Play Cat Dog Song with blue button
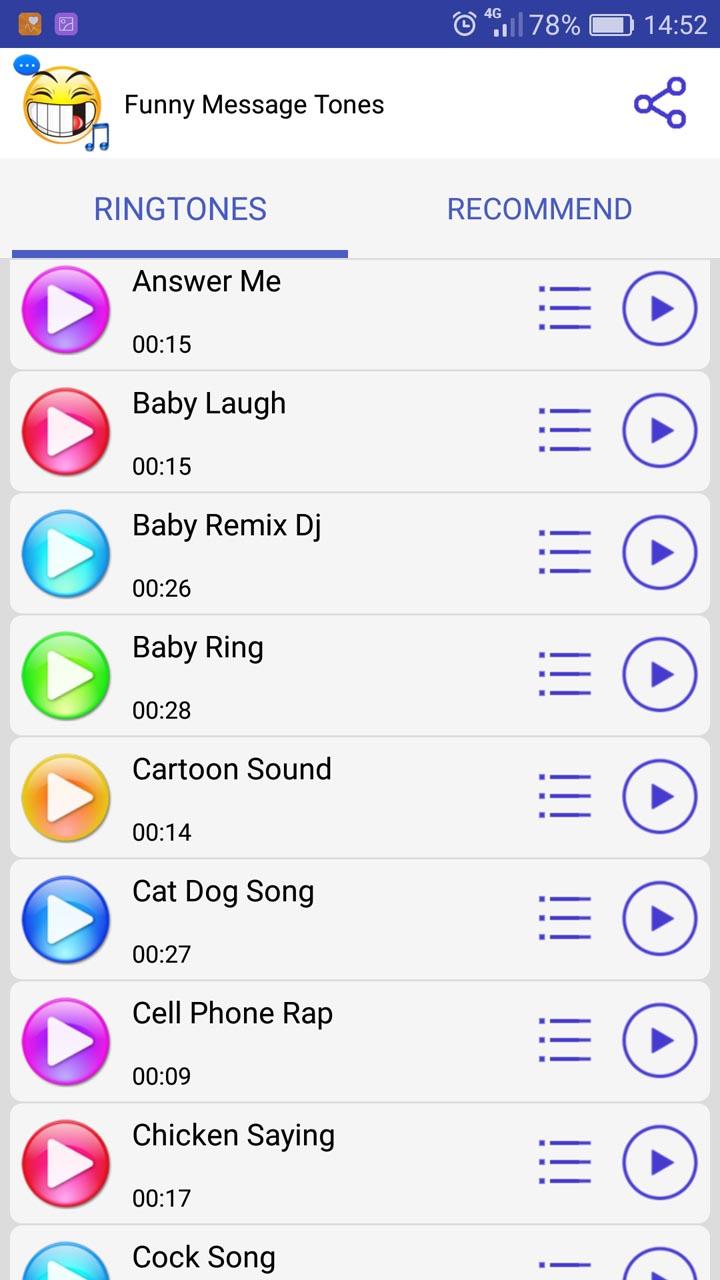The height and width of the screenshot is (1280, 720). 66,920
